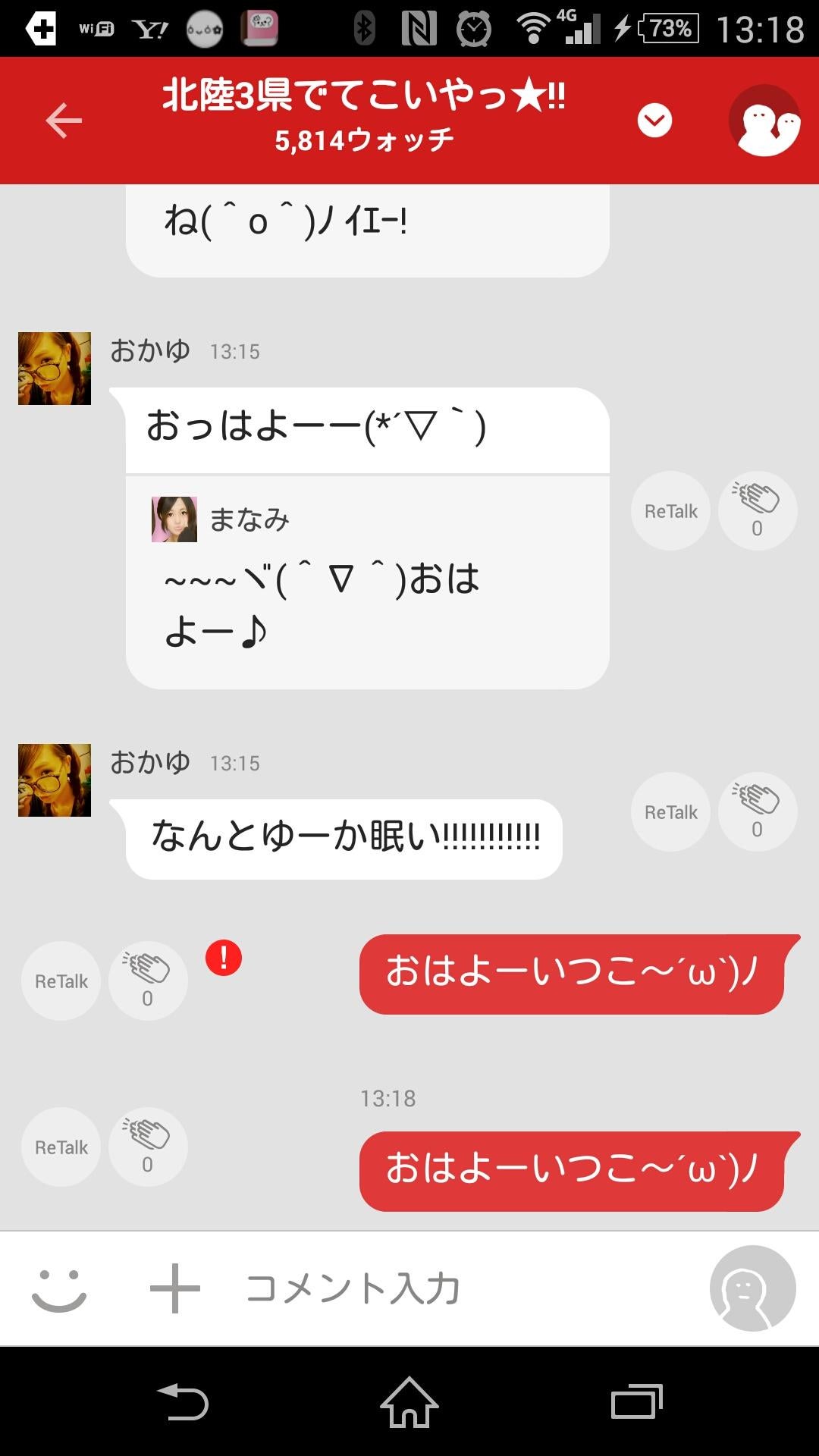The height and width of the screenshot is (1456, 819).
Task: Go back with the white arrow in header
Action: click(64, 120)
